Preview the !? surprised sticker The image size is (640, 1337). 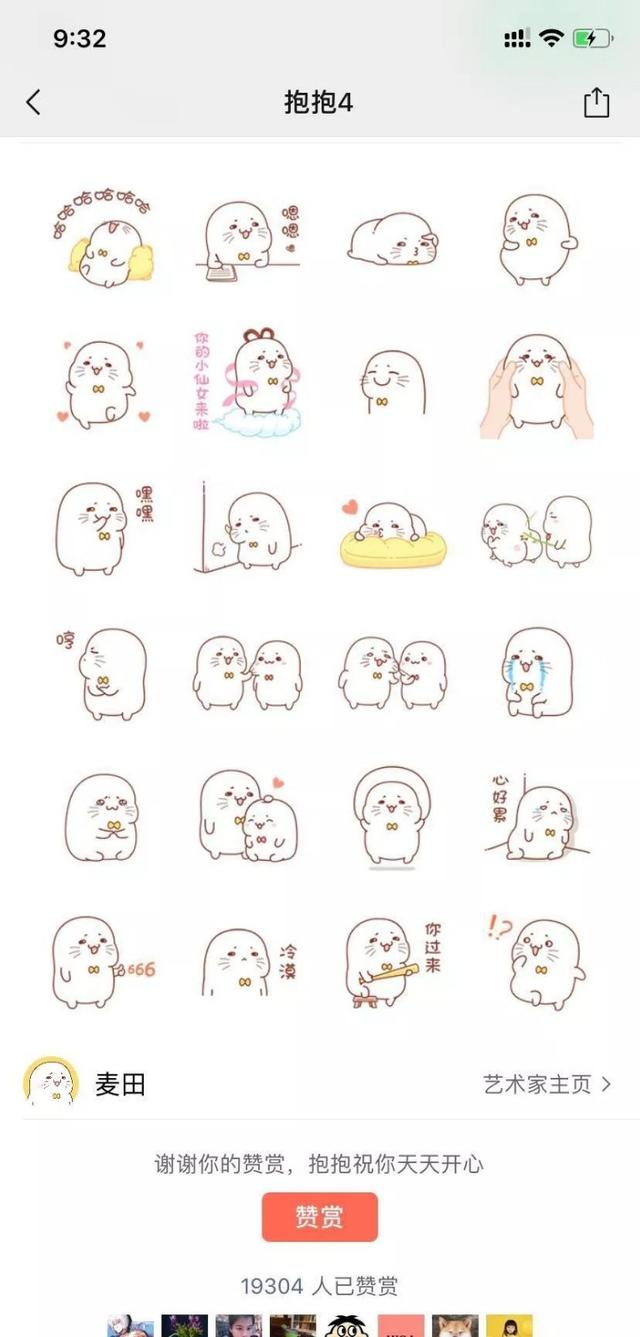[536, 962]
